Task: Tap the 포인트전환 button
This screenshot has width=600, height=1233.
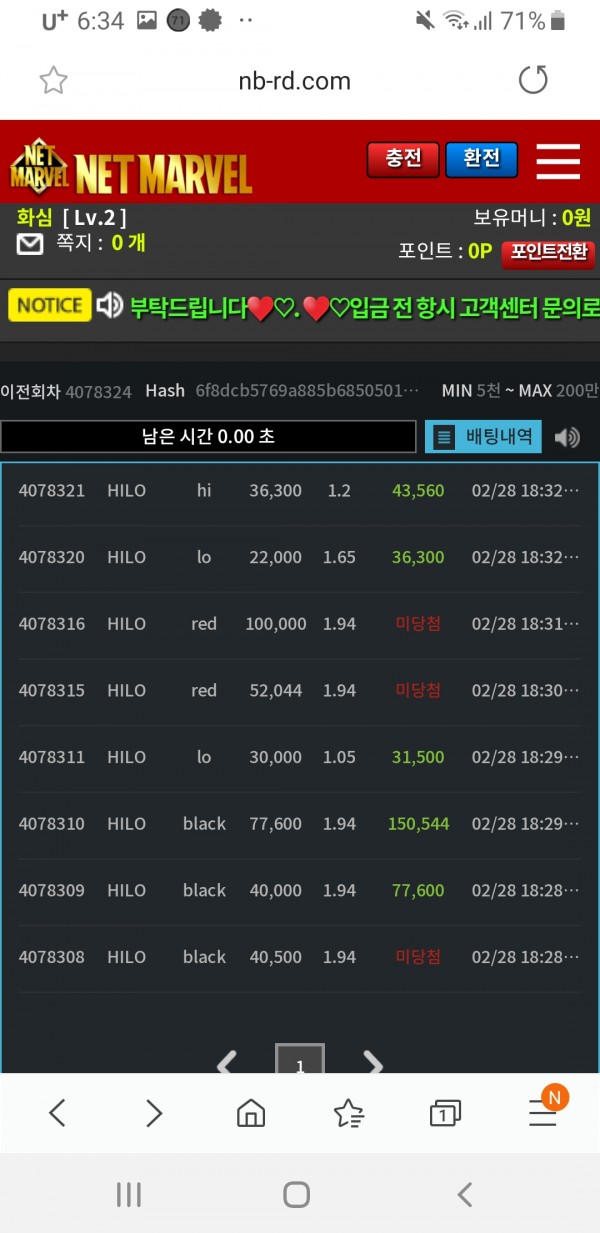Action: 548,252
